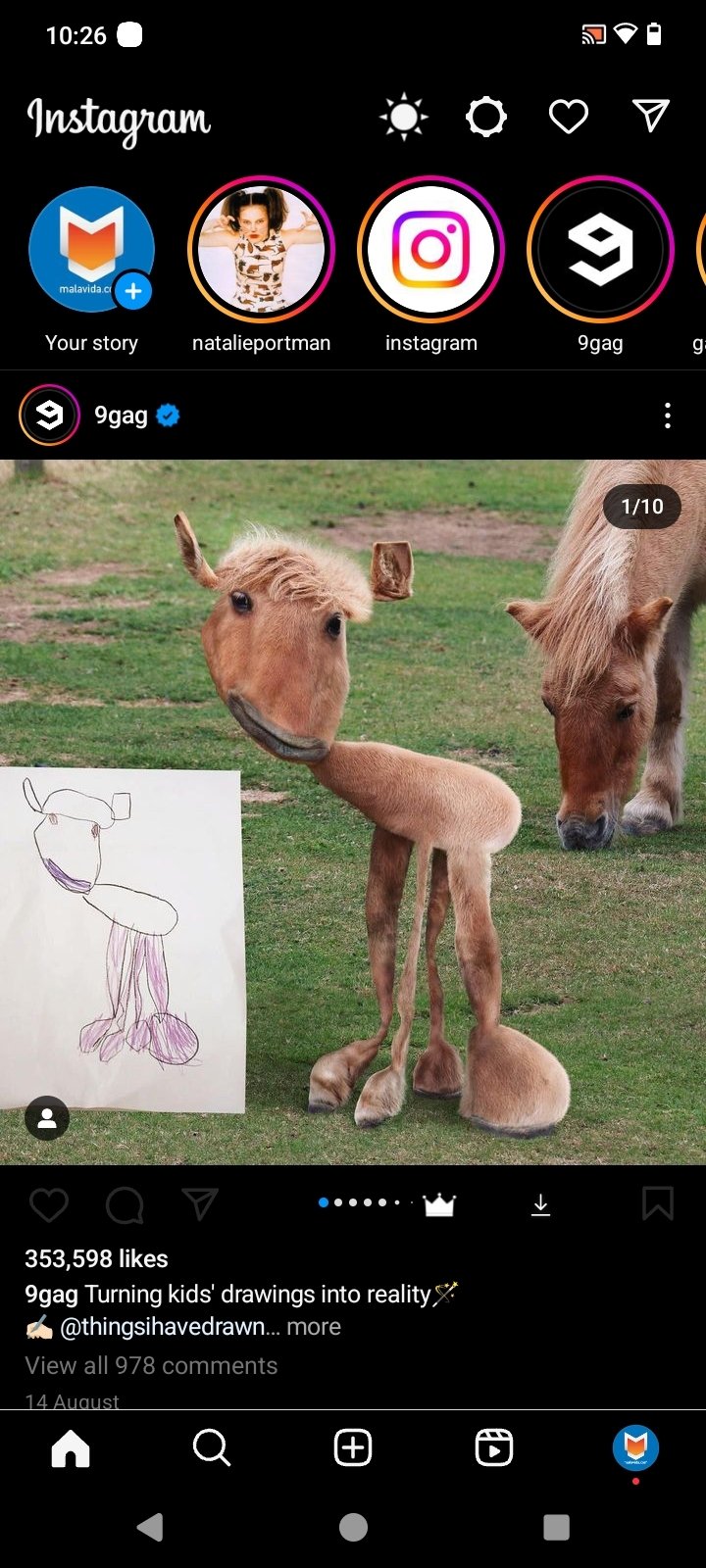Image resolution: width=706 pixels, height=1568 pixels.
Task: Open the activity heart in header
Action: click(x=569, y=118)
